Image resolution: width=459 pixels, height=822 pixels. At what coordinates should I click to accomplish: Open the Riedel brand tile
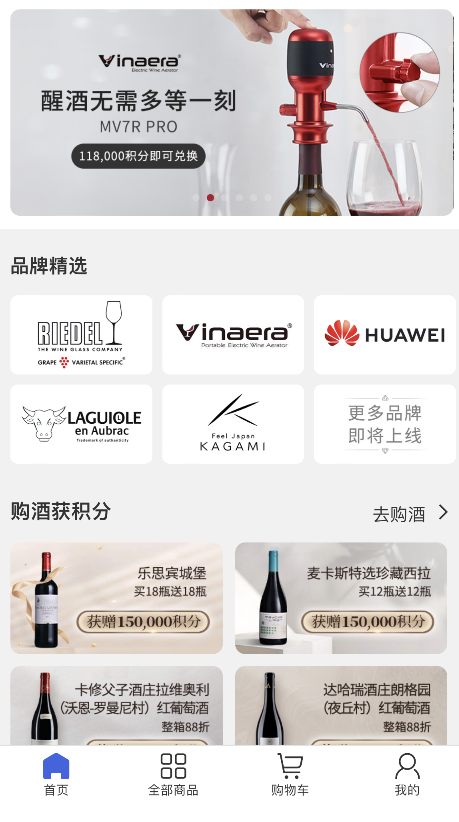tap(81, 334)
